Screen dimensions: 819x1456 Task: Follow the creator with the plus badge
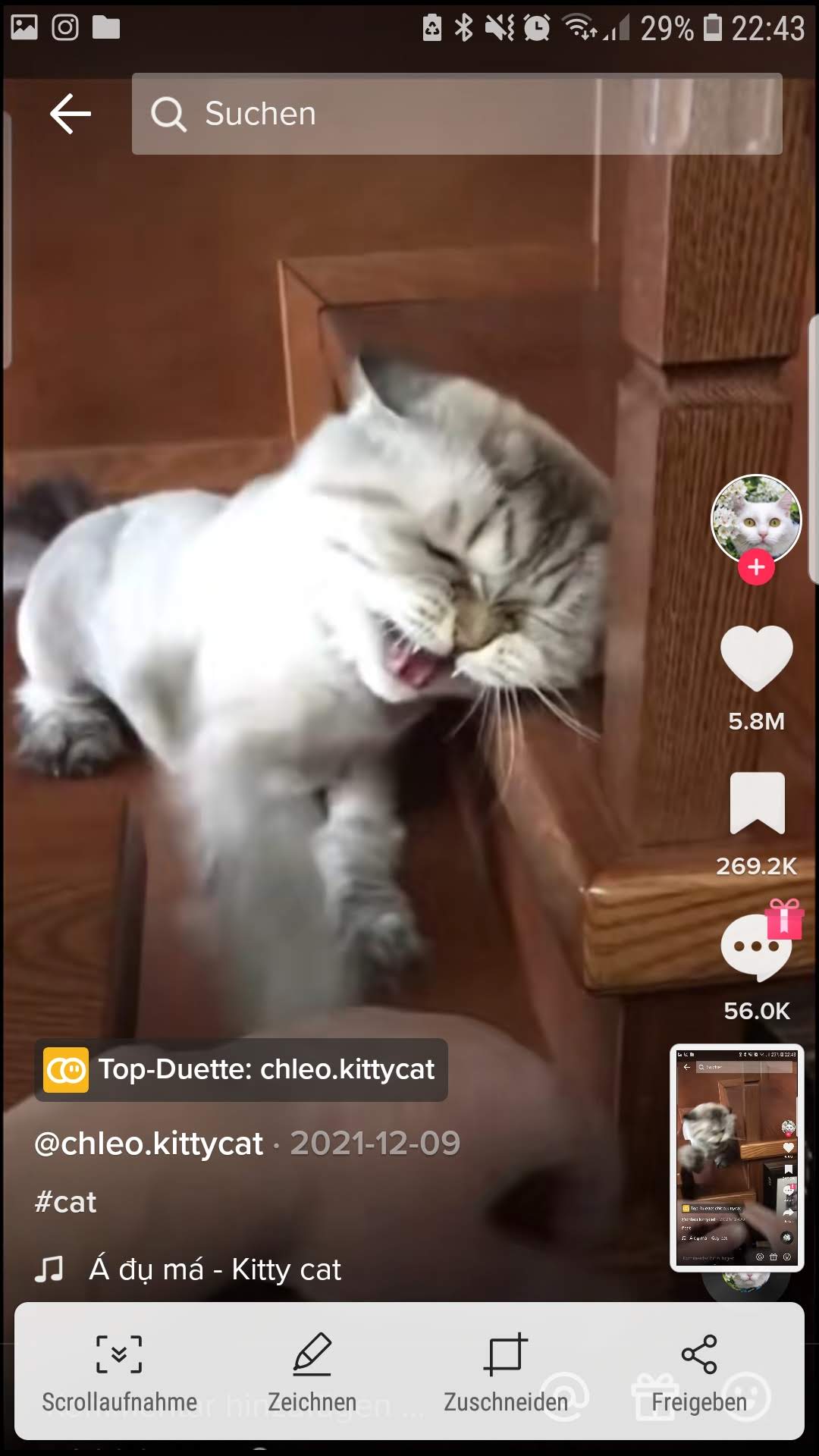756,567
